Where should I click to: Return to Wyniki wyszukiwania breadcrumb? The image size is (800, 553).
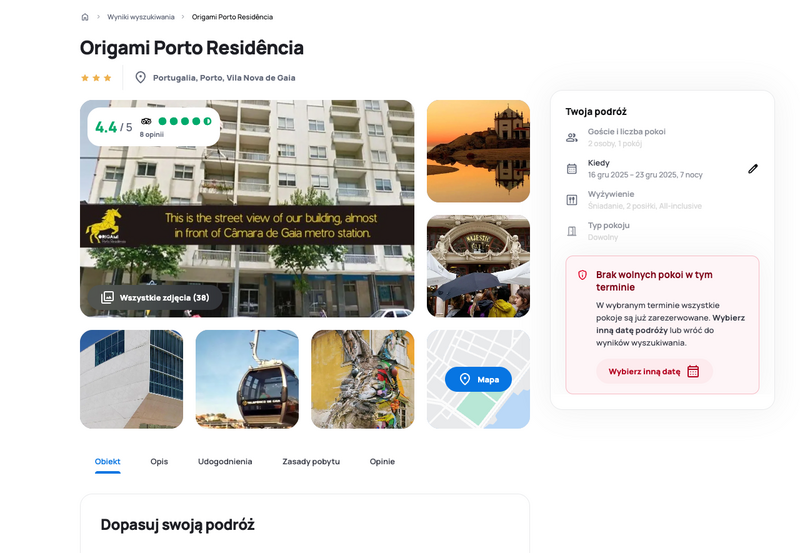pos(141,17)
